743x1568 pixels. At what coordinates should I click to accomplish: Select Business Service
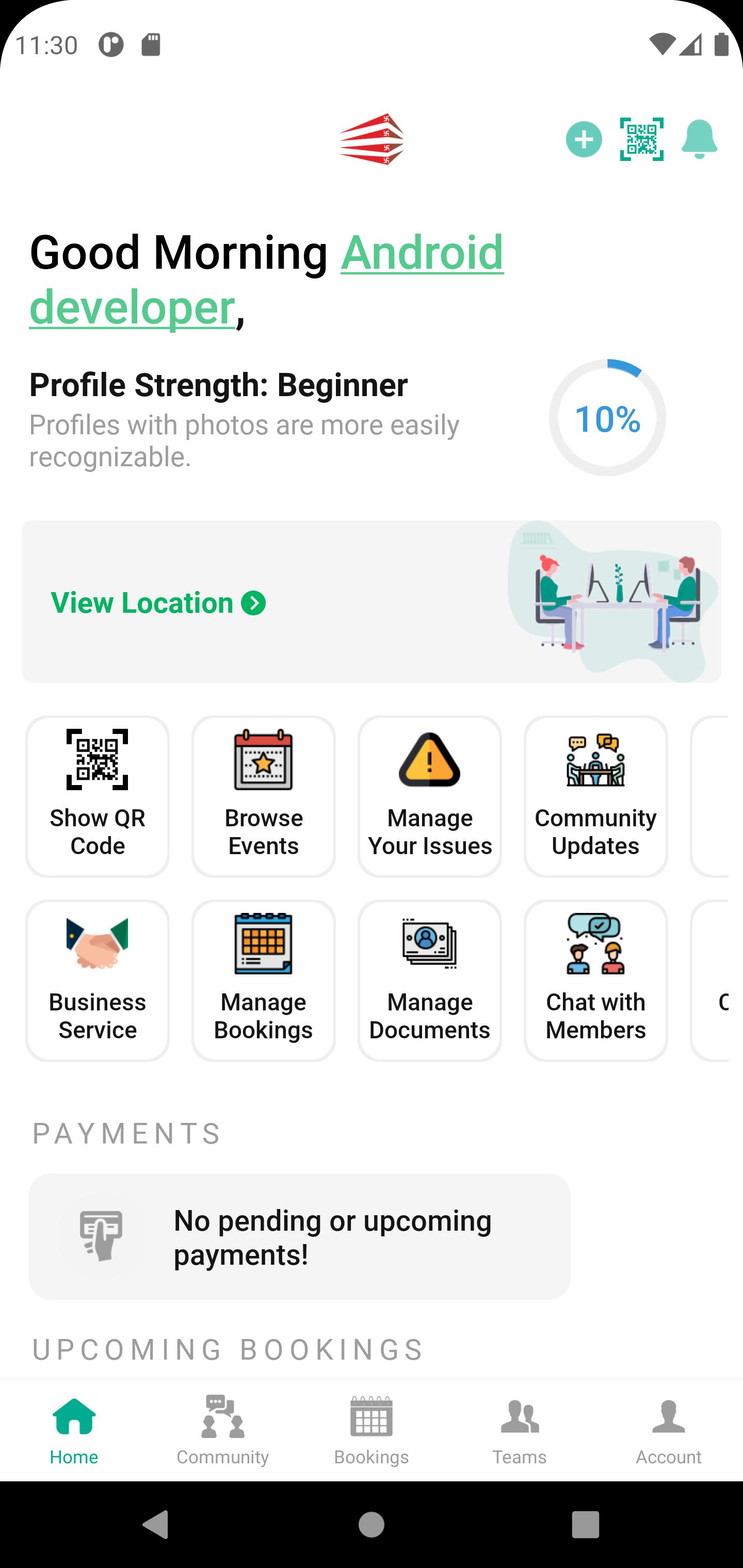click(98, 981)
